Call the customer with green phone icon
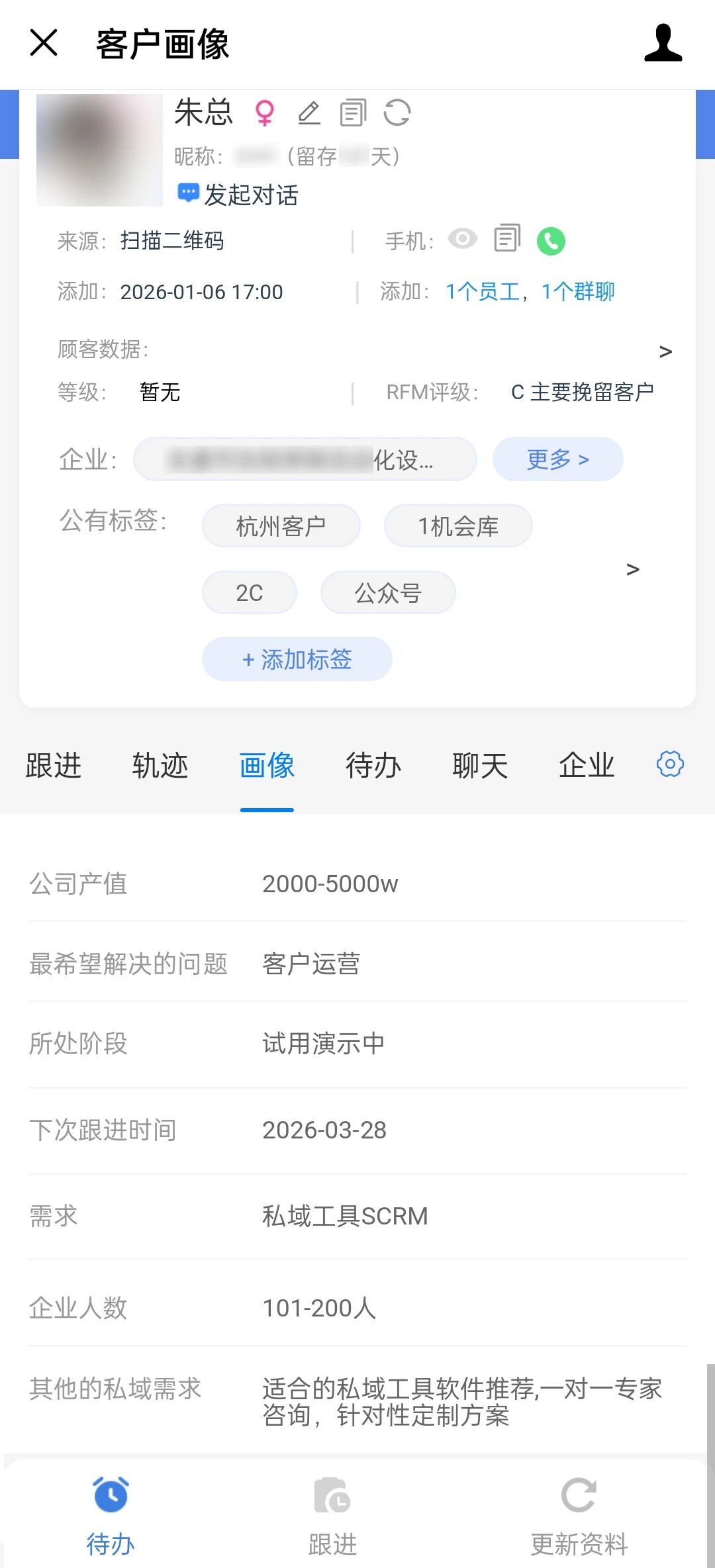This screenshot has width=715, height=1568. pos(551,241)
